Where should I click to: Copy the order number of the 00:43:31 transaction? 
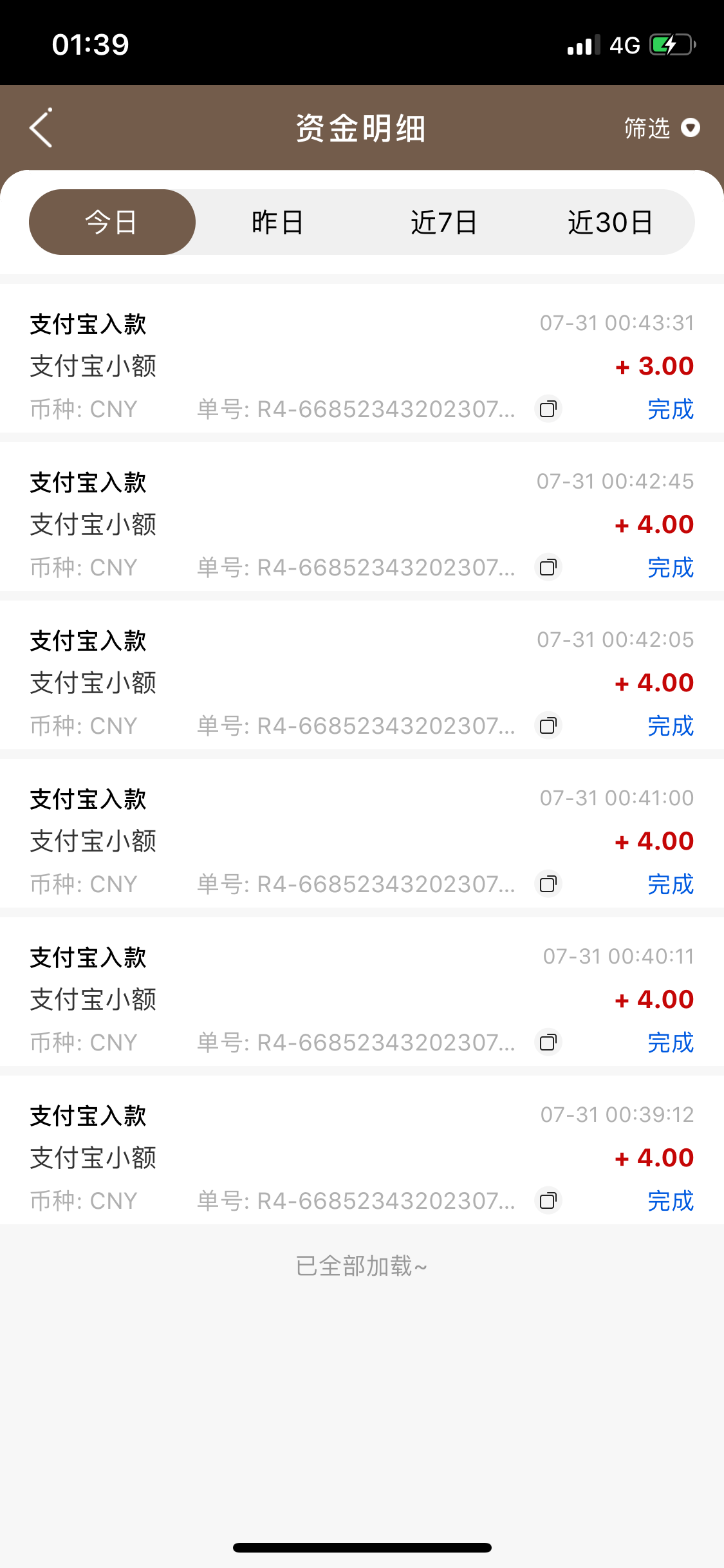548,409
